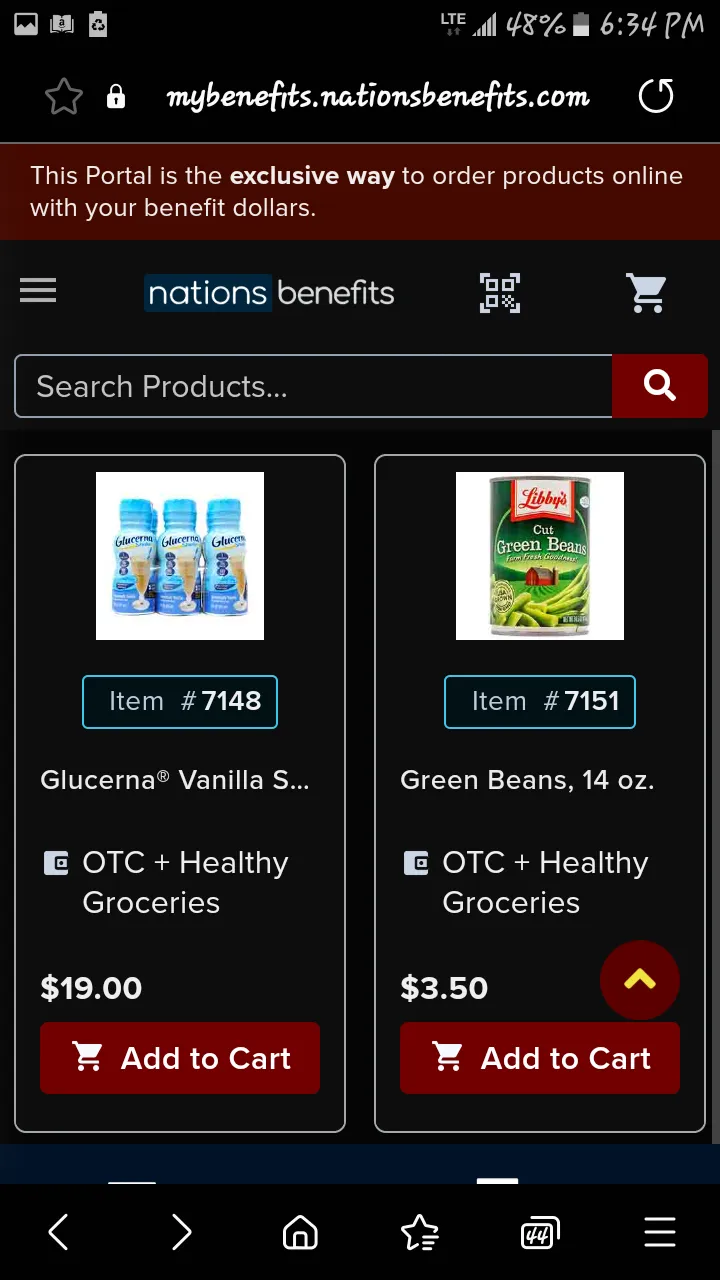The height and width of the screenshot is (1280, 720).
Task: View the shopping cart
Action: point(646,293)
